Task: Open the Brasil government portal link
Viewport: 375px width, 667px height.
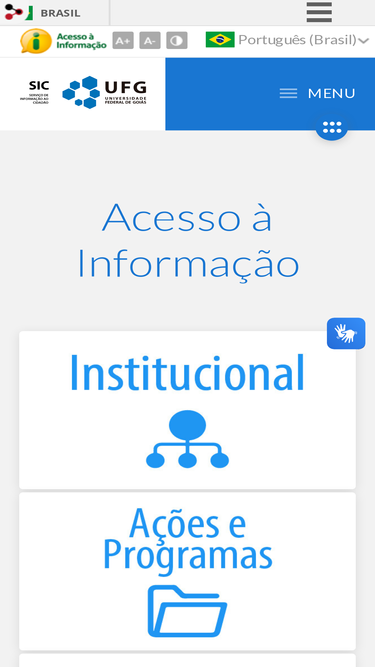Action: 43,13
